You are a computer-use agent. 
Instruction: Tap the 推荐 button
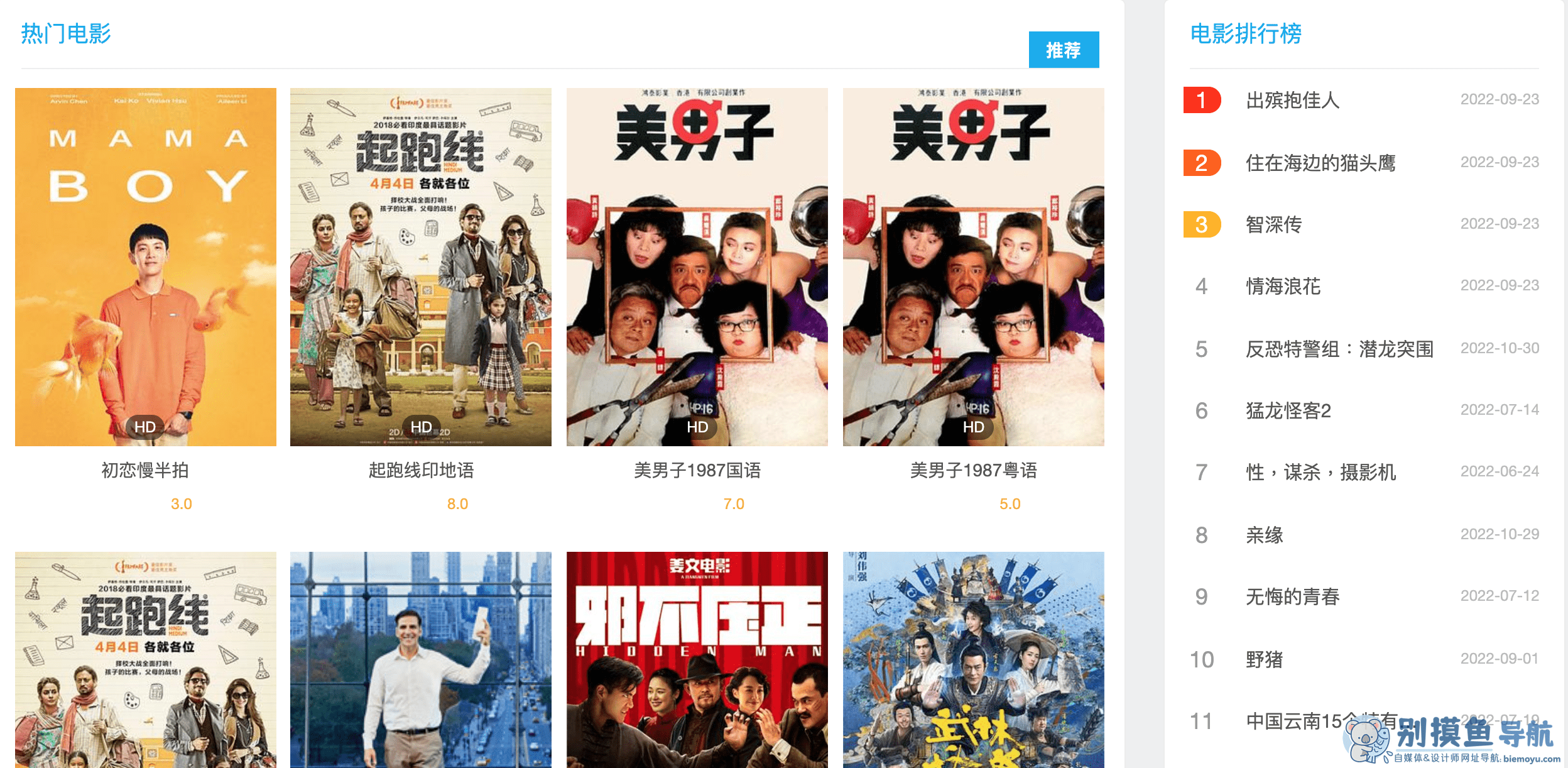[x=1063, y=50]
